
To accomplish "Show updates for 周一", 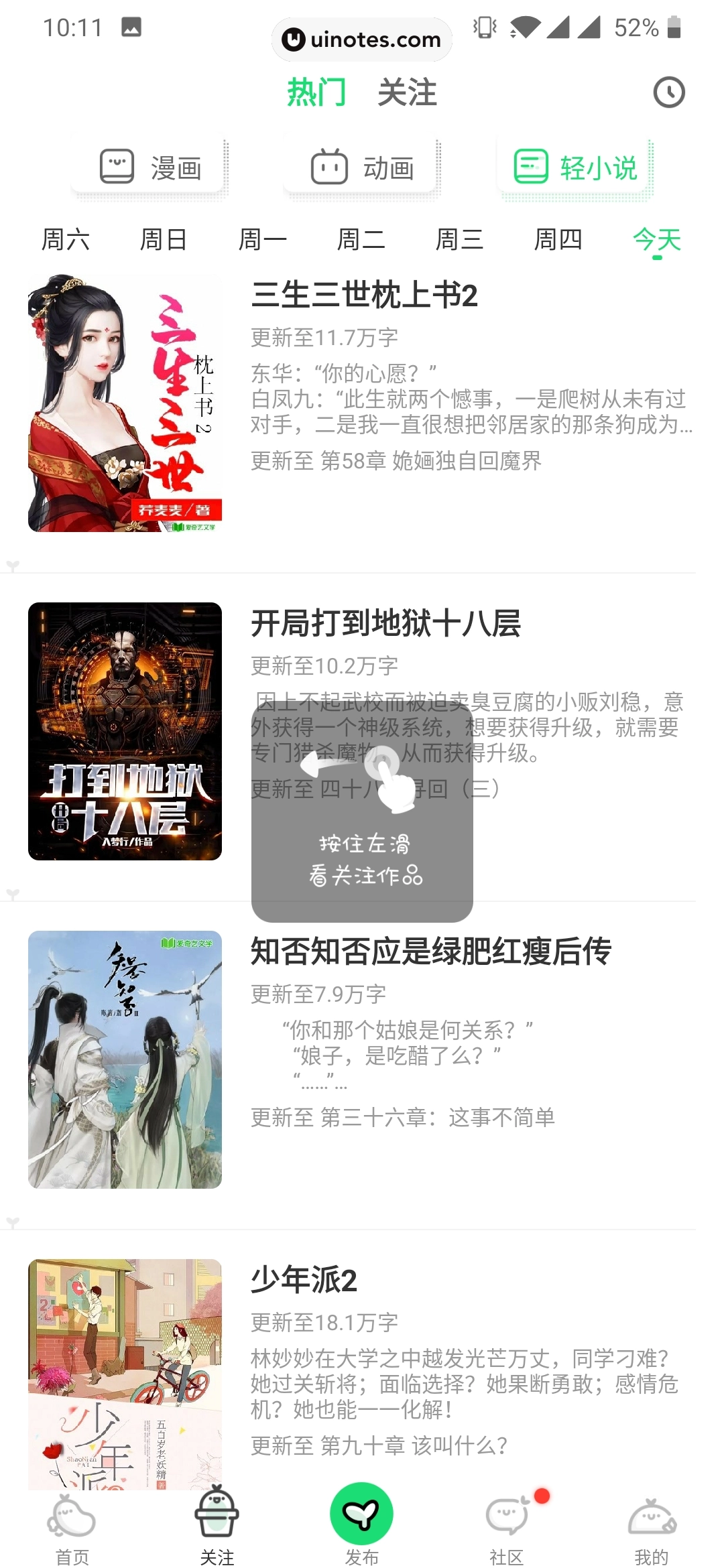I will (263, 240).
